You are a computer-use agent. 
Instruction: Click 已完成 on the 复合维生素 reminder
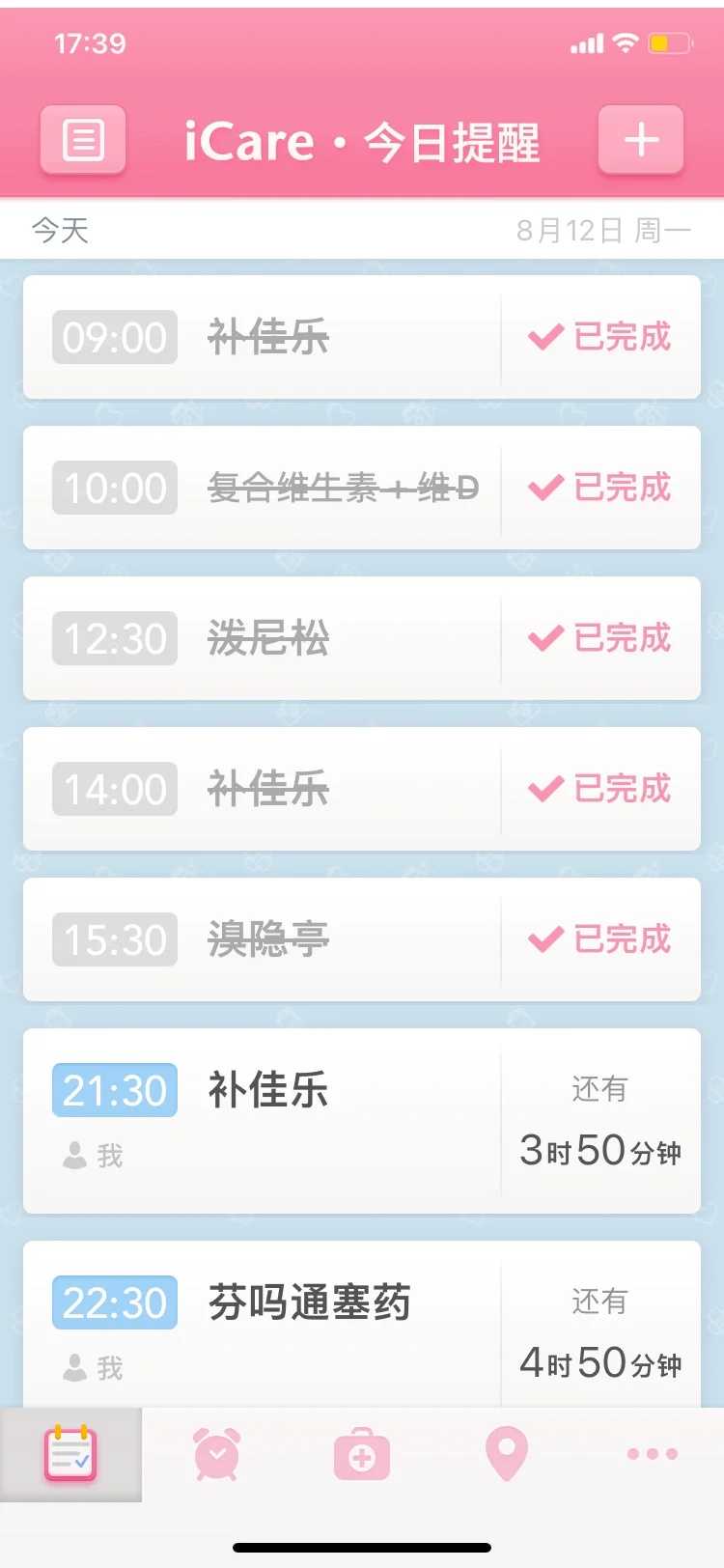pos(599,488)
